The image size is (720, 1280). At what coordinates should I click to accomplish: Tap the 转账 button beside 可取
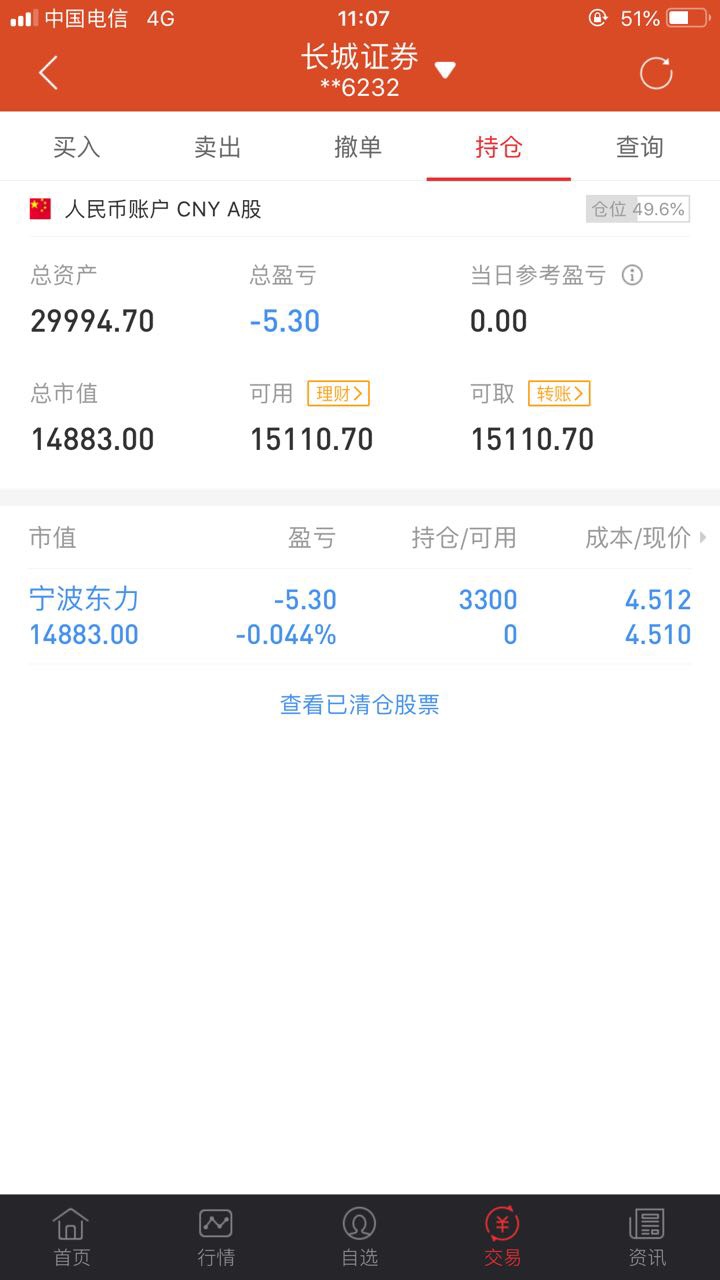pos(559,394)
